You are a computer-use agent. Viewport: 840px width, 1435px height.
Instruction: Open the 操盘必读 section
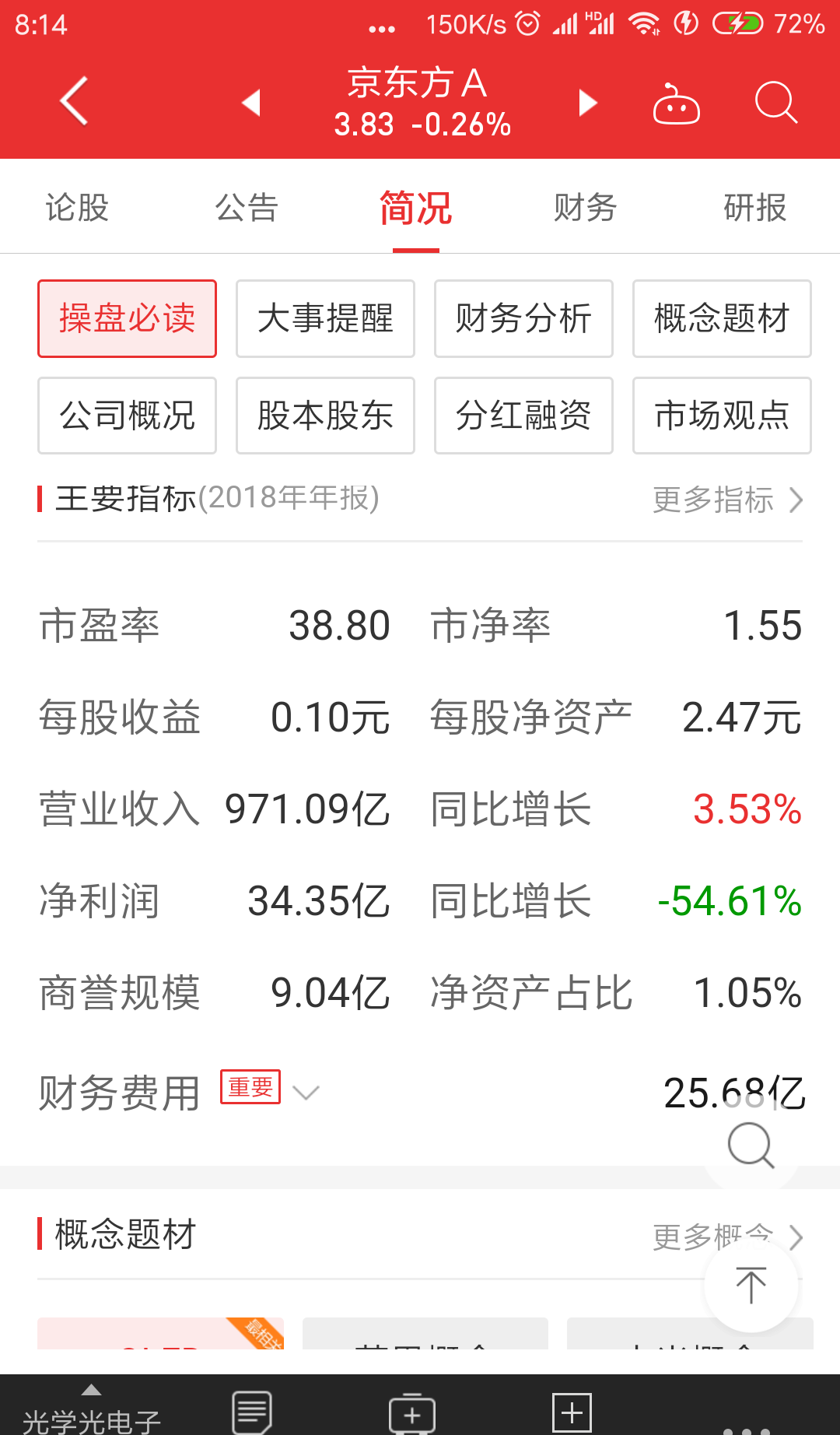tap(127, 318)
